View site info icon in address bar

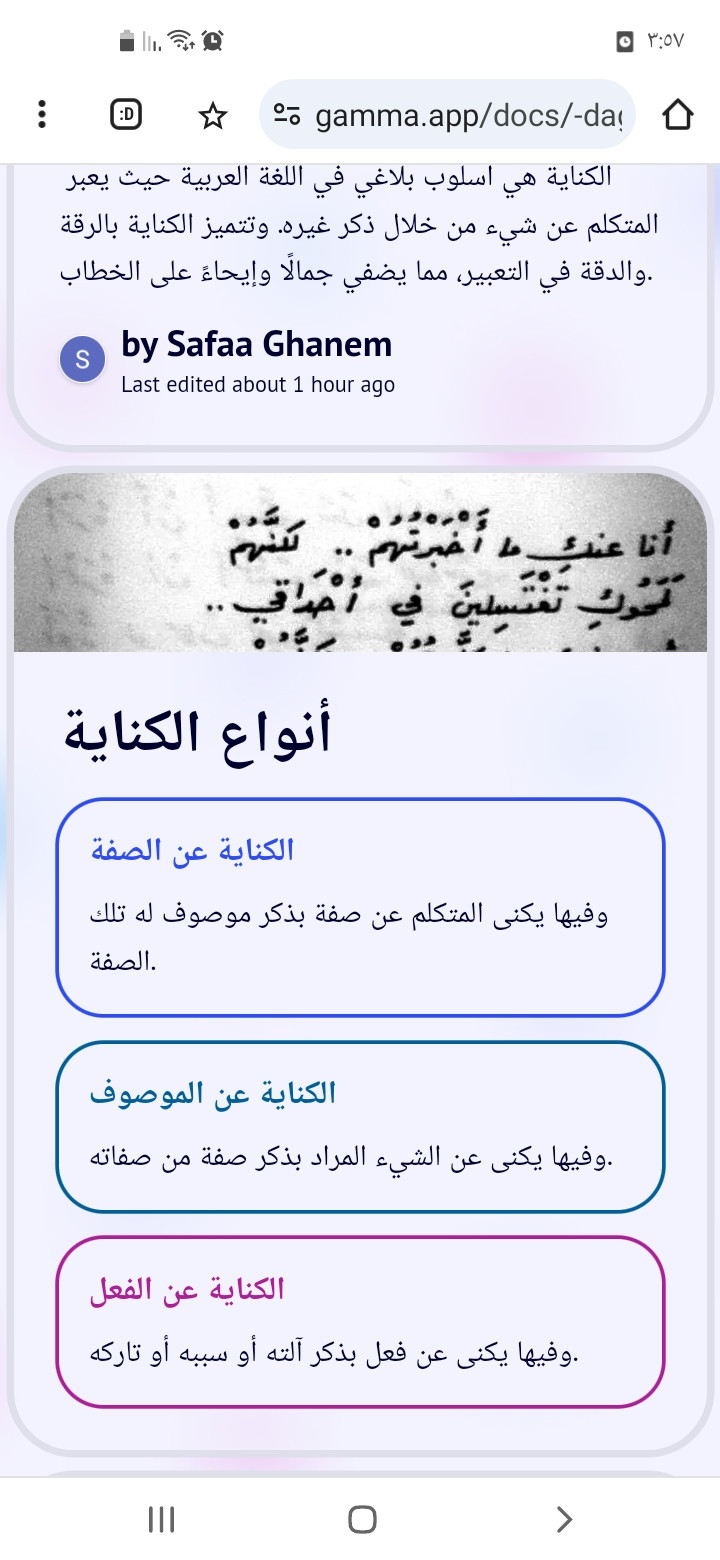point(287,116)
